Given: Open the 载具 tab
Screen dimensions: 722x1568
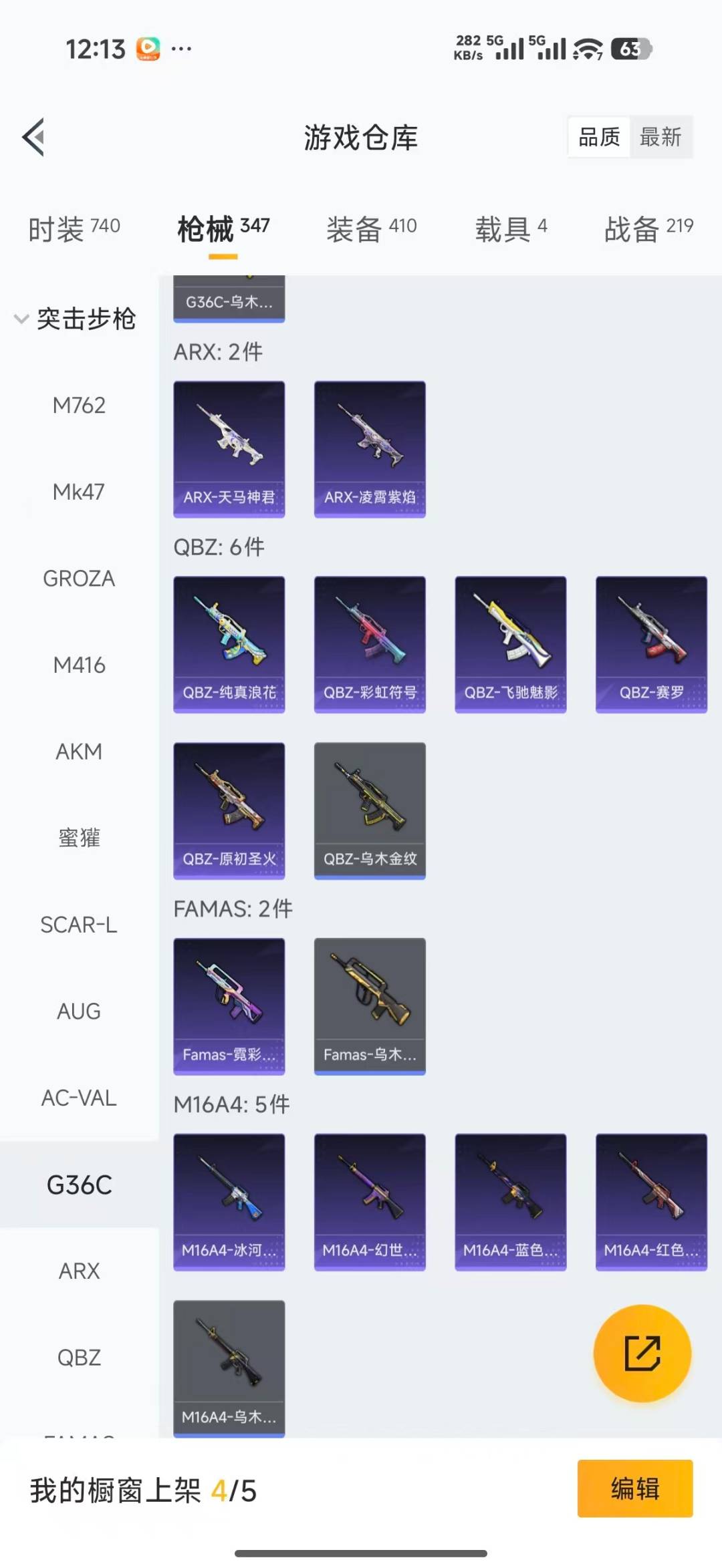Looking at the screenshot, I should (511, 228).
